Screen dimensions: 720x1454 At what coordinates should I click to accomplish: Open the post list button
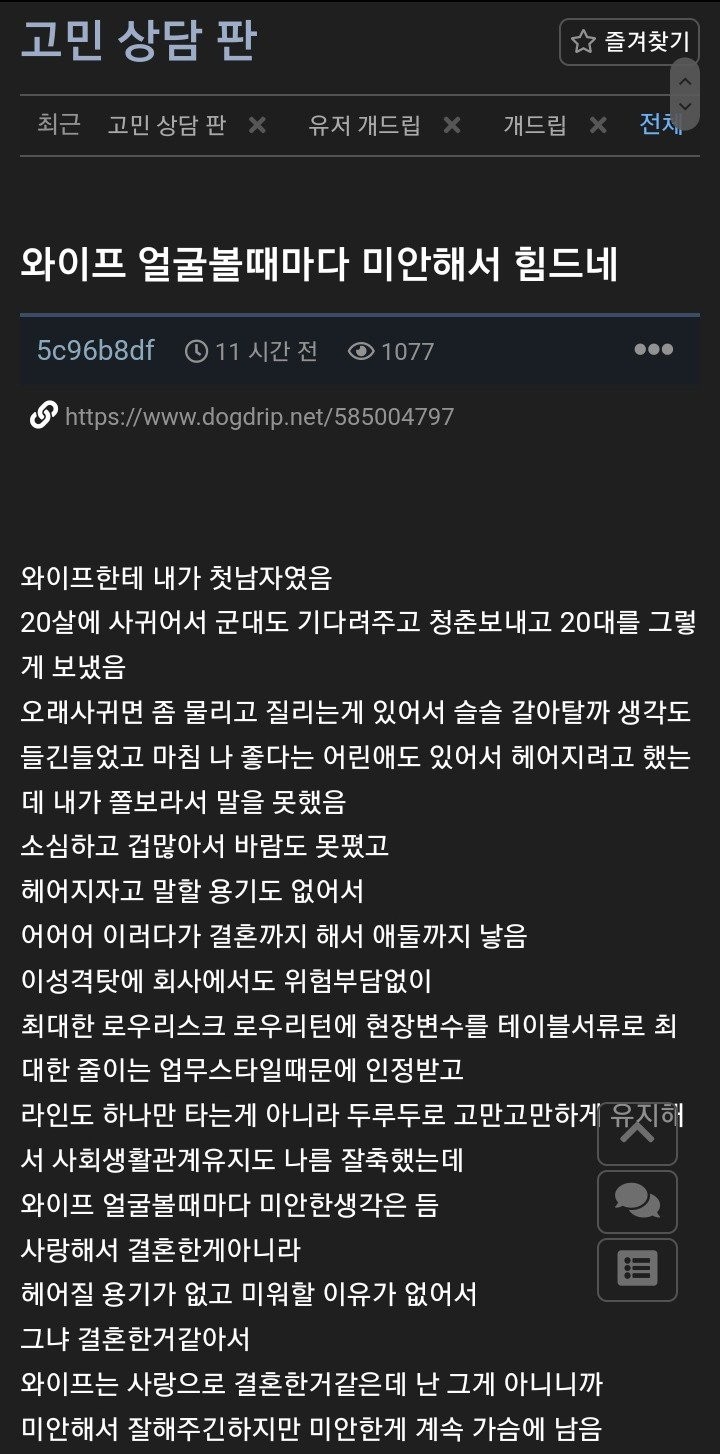637,1269
